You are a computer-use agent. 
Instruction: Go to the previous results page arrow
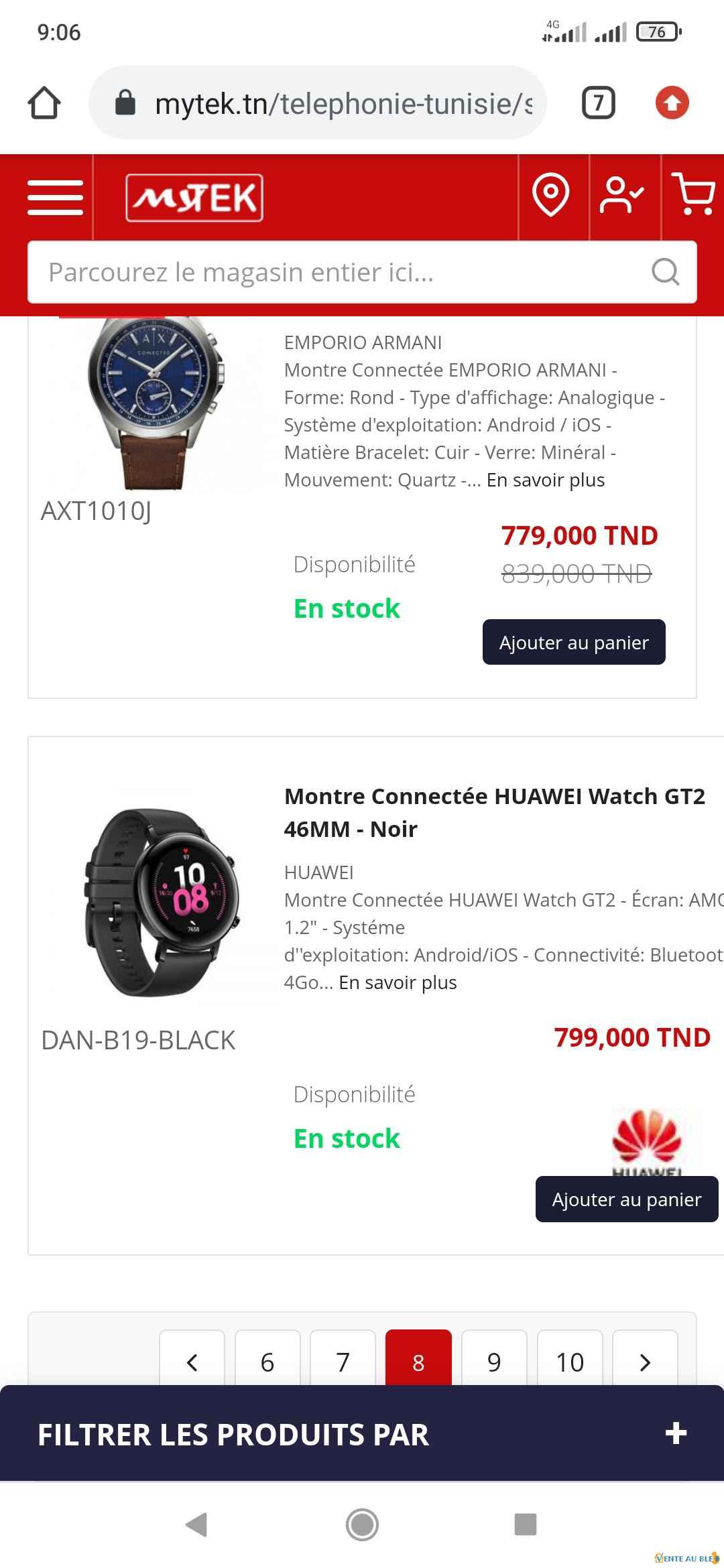(192, 1360)
